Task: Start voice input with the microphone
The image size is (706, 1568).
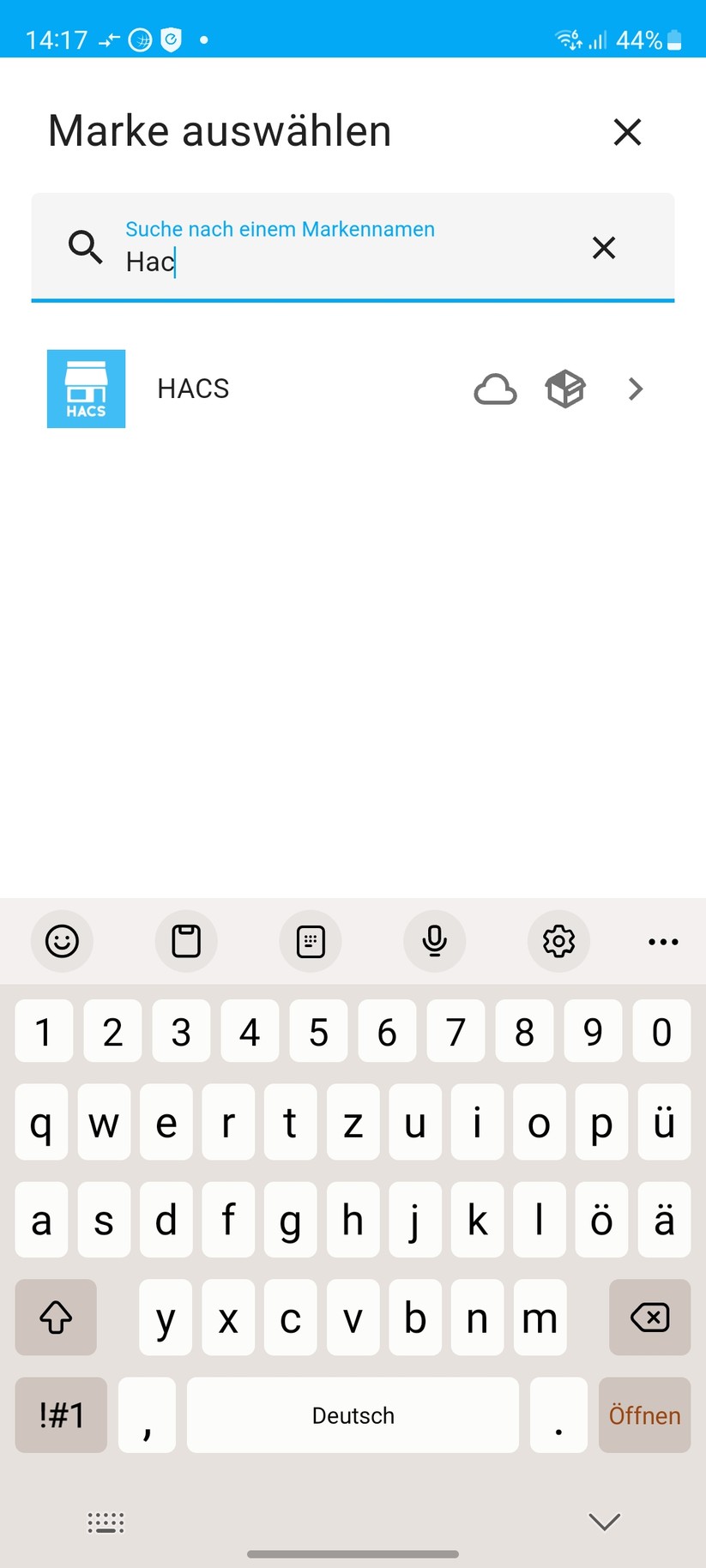Action: (x=435, y=941)
